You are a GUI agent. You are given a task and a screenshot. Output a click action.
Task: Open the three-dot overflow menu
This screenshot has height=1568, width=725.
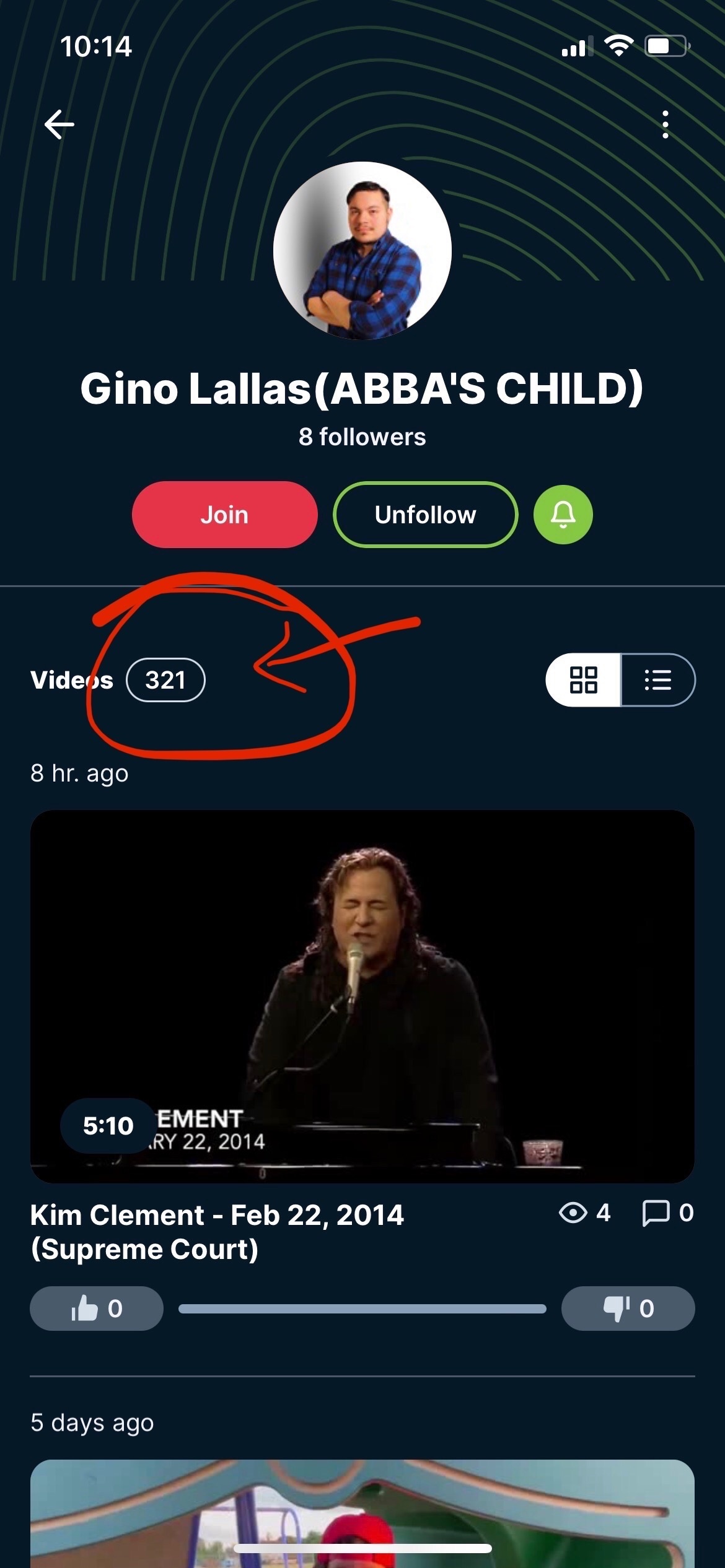[x=665, y=124]
